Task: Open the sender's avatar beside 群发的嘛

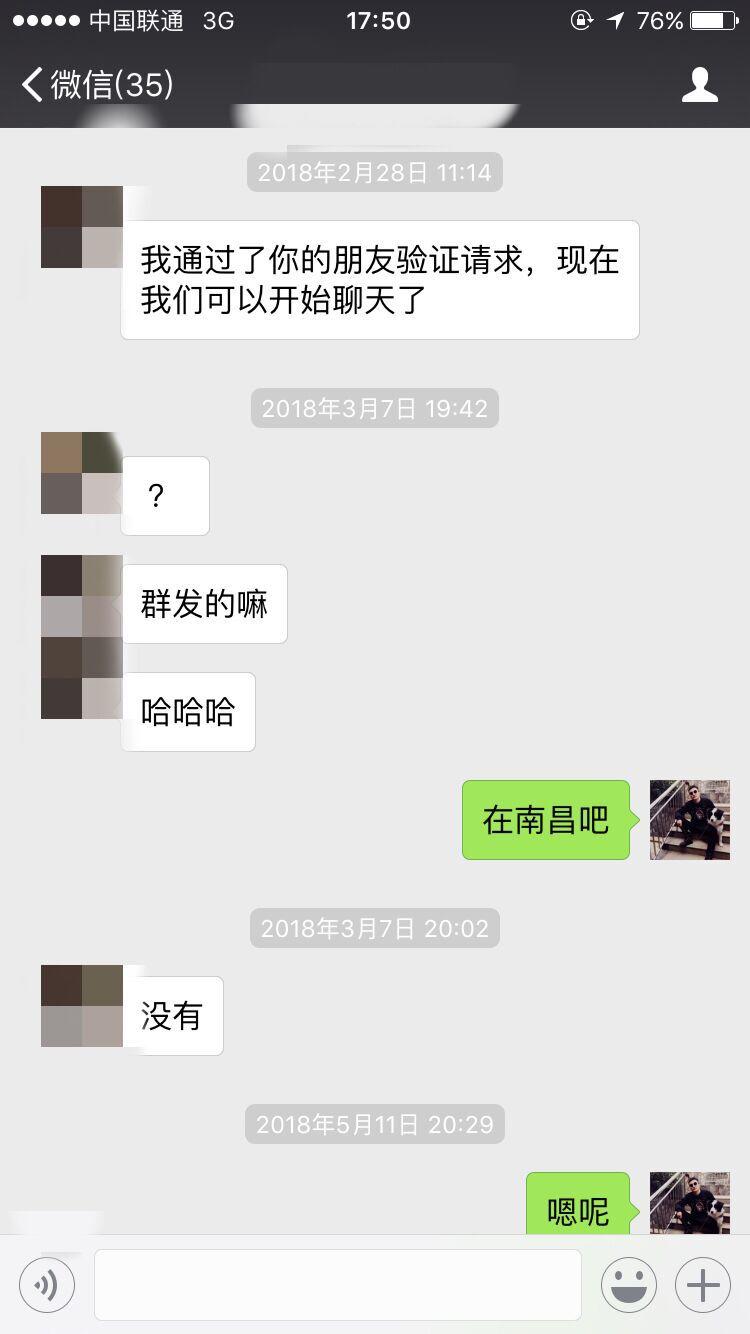Action: (82, 602)
